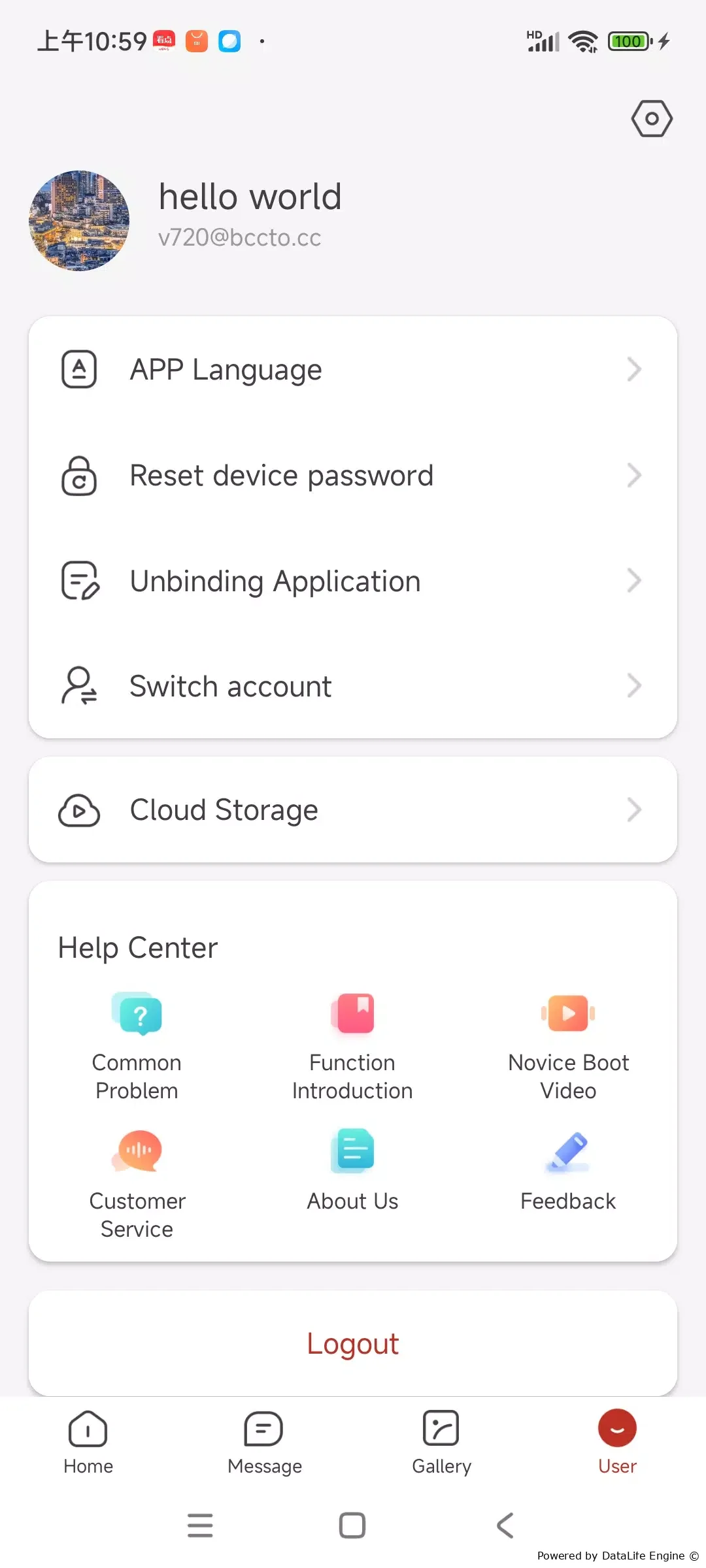706x1568 pixels.
Task: Open APP Language settings
Action: click(353, 370)
